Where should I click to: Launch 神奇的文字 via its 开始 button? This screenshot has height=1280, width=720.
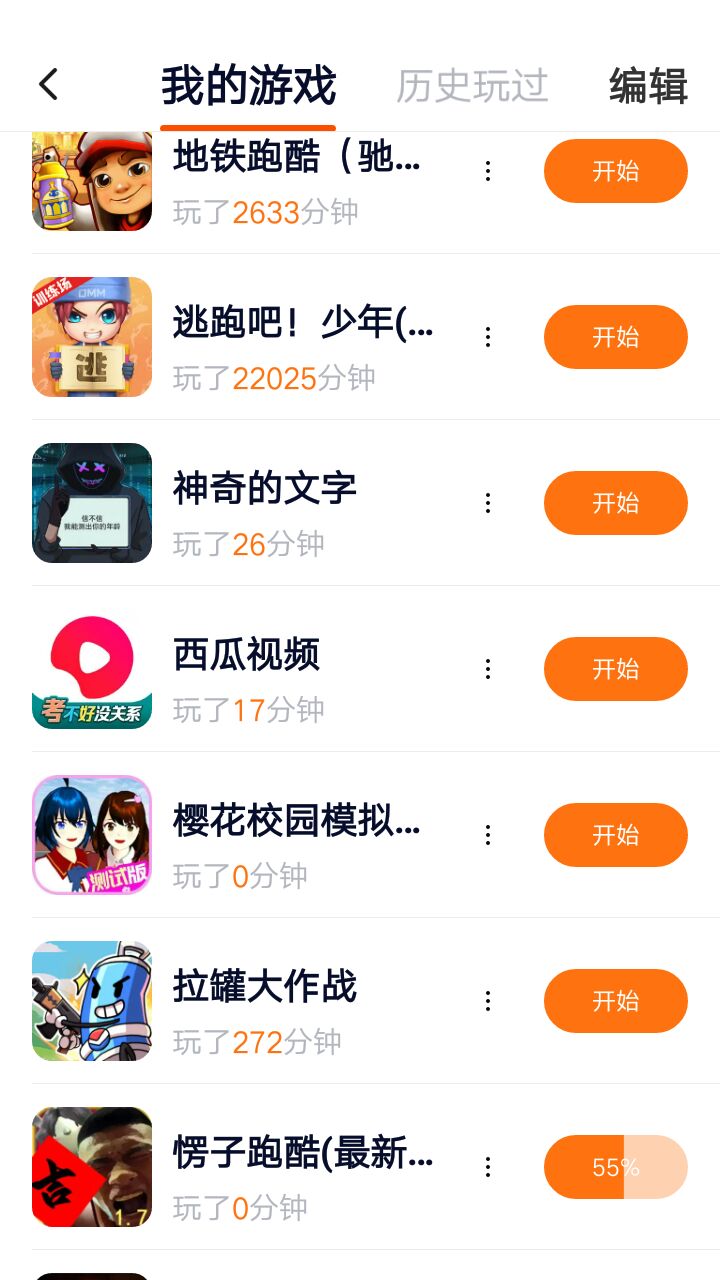[x=615, y=503]
